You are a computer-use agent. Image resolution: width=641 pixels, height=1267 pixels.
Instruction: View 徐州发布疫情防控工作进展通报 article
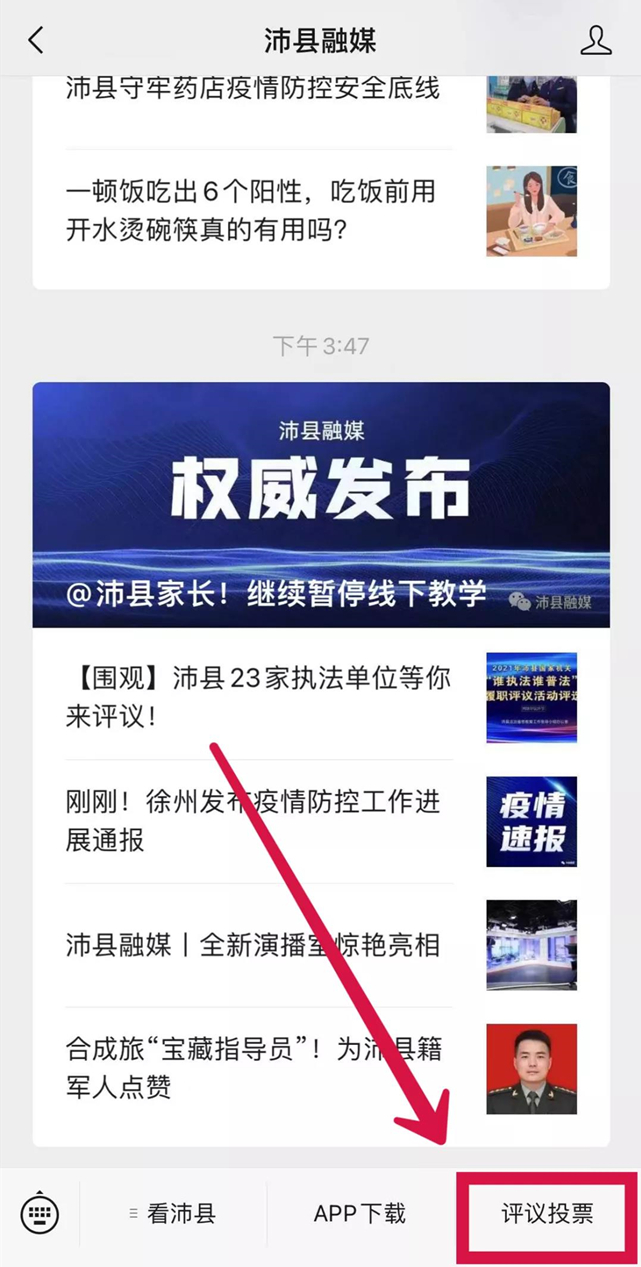(253, 820)
